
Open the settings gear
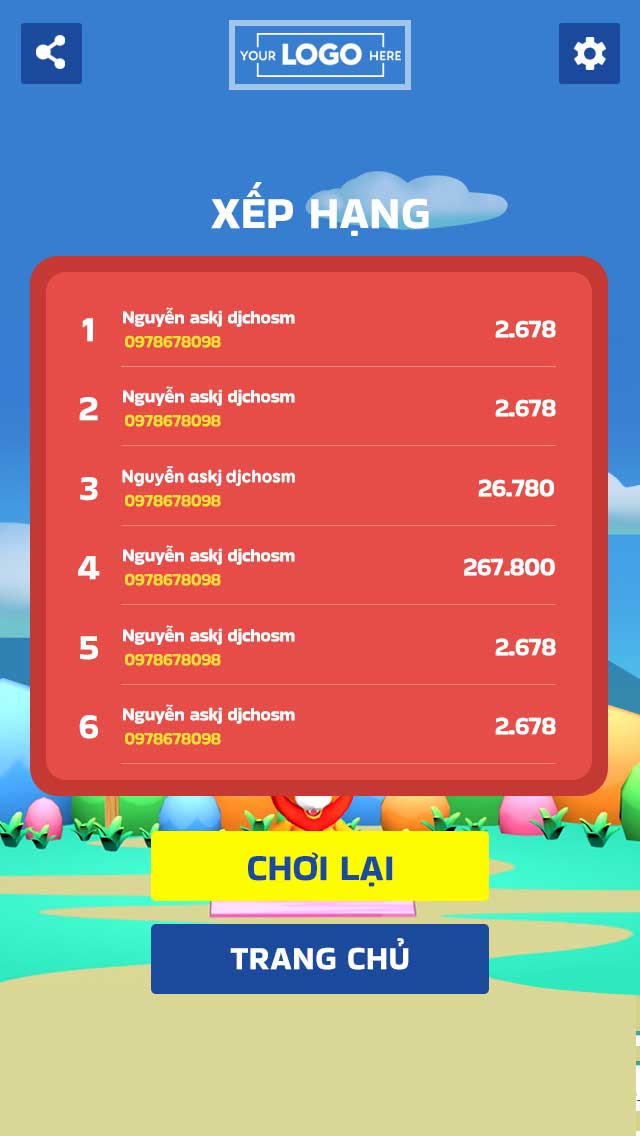tap(589, 53)
